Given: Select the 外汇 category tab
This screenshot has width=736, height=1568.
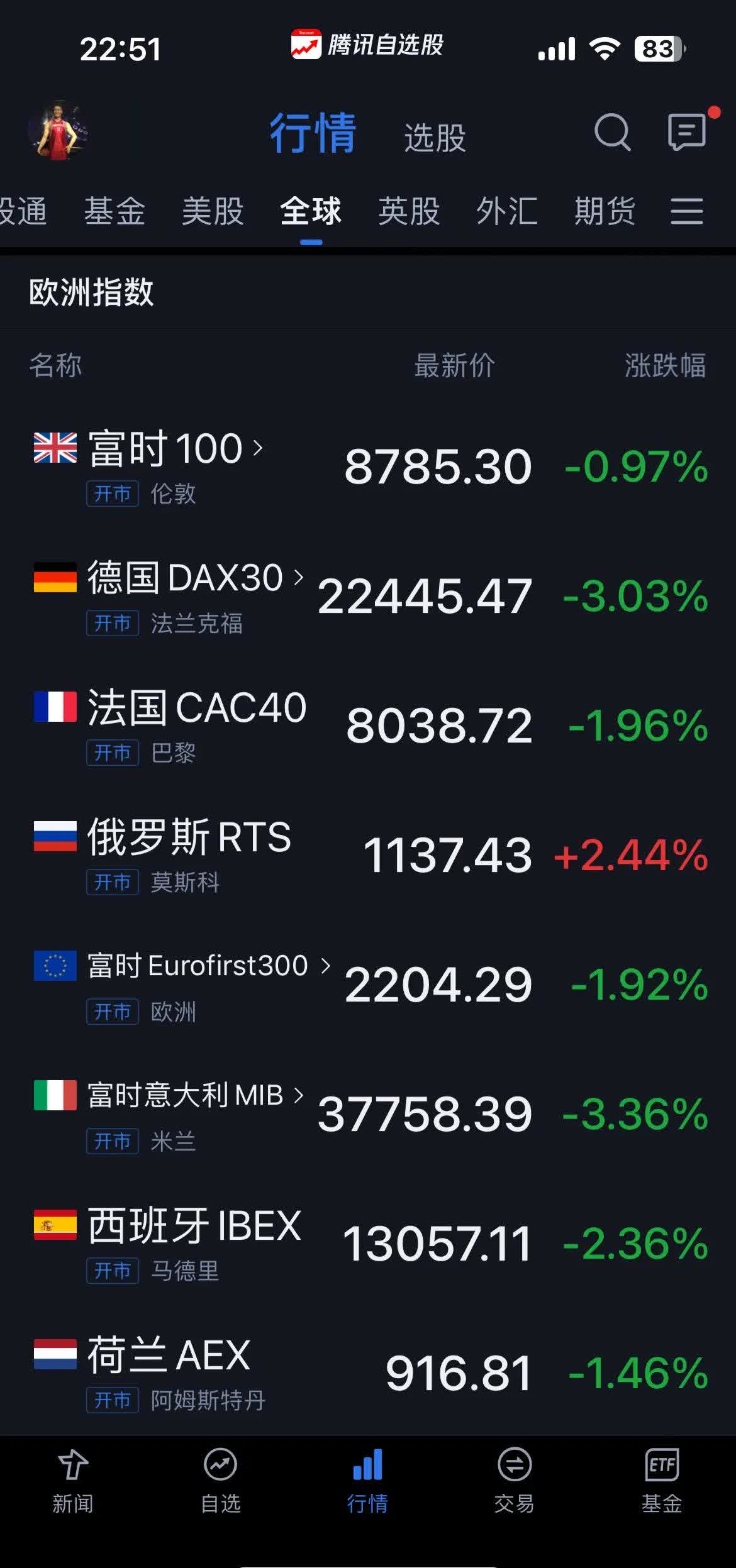Looking at the screenshot, I should (x=507, y=211).
